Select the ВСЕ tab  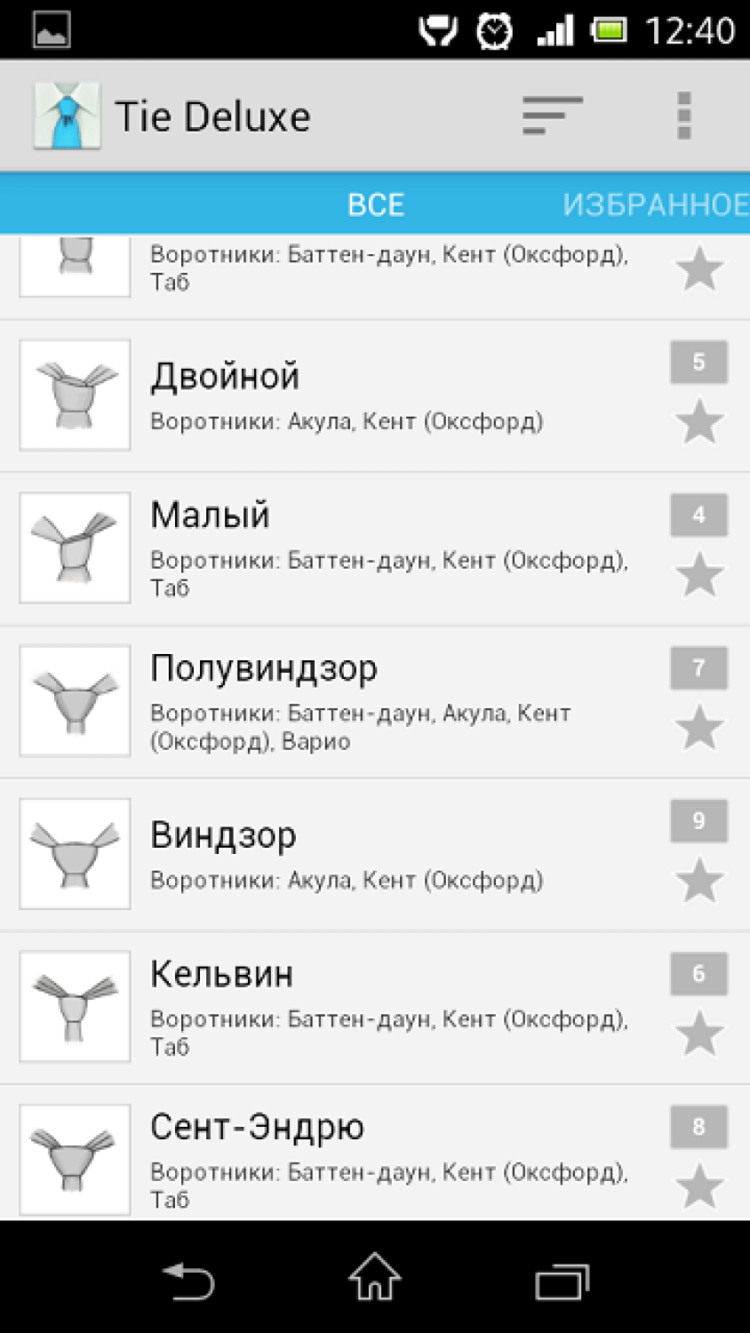point(376,203)
